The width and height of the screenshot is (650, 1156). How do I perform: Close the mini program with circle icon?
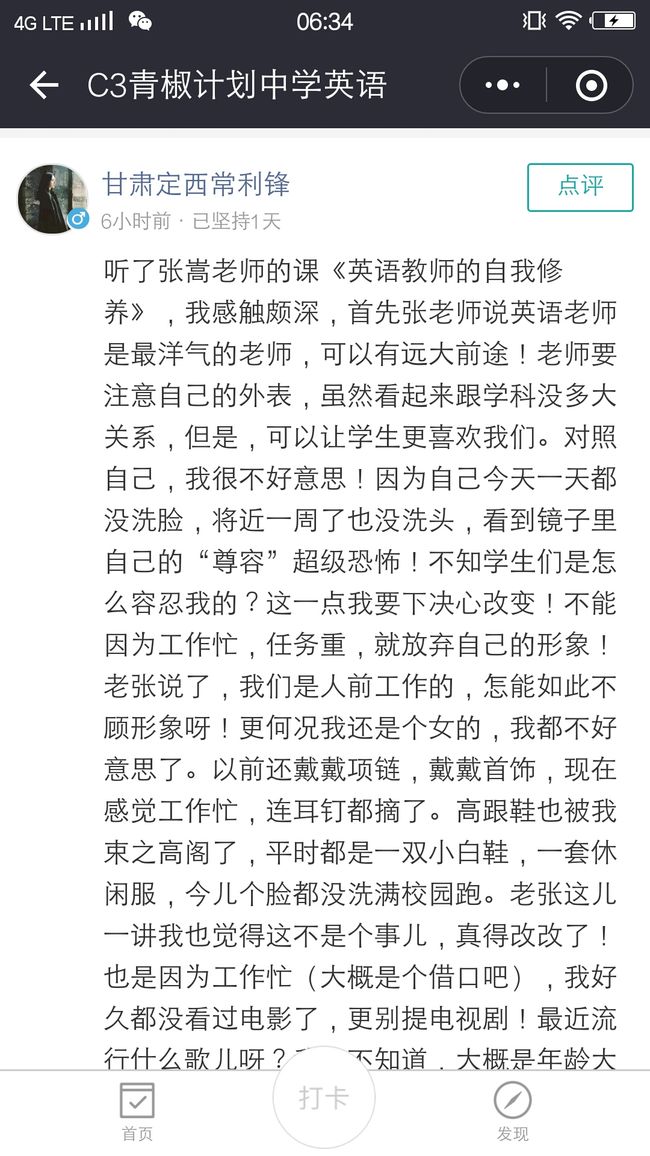tap(591, 86)
